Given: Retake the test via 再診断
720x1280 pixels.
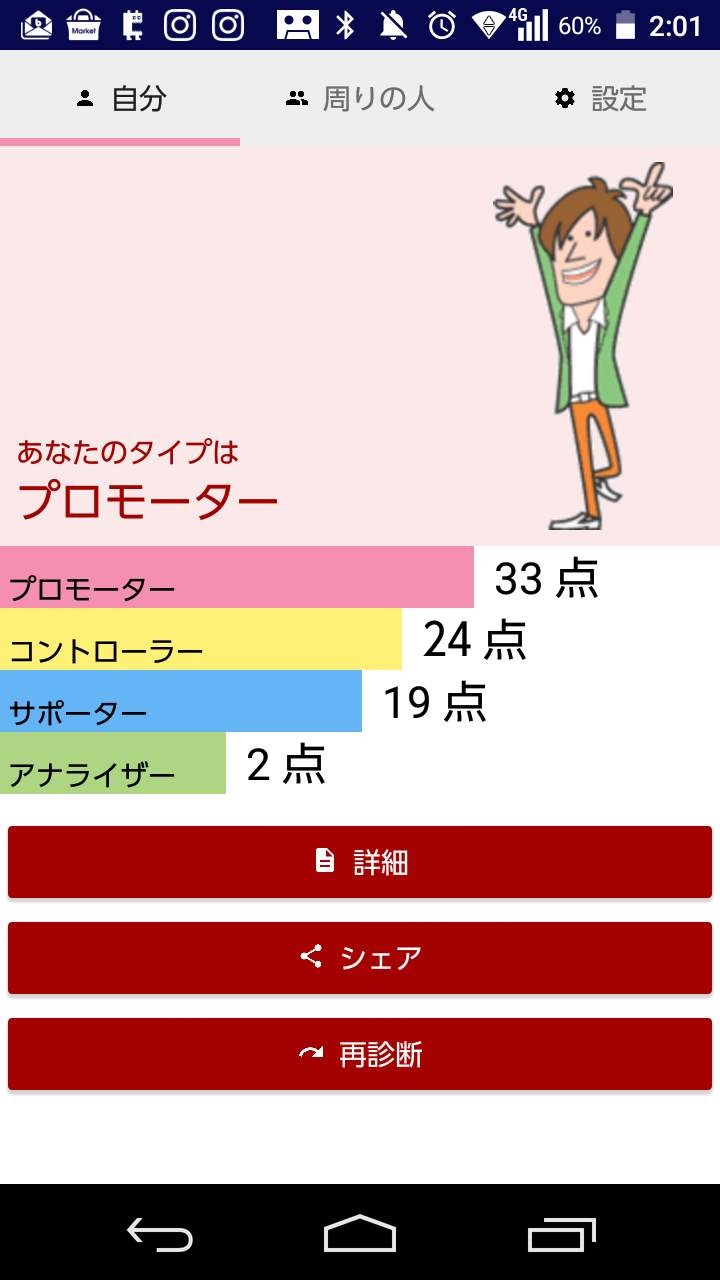Looking at the screenshot, I should 360,1054.
